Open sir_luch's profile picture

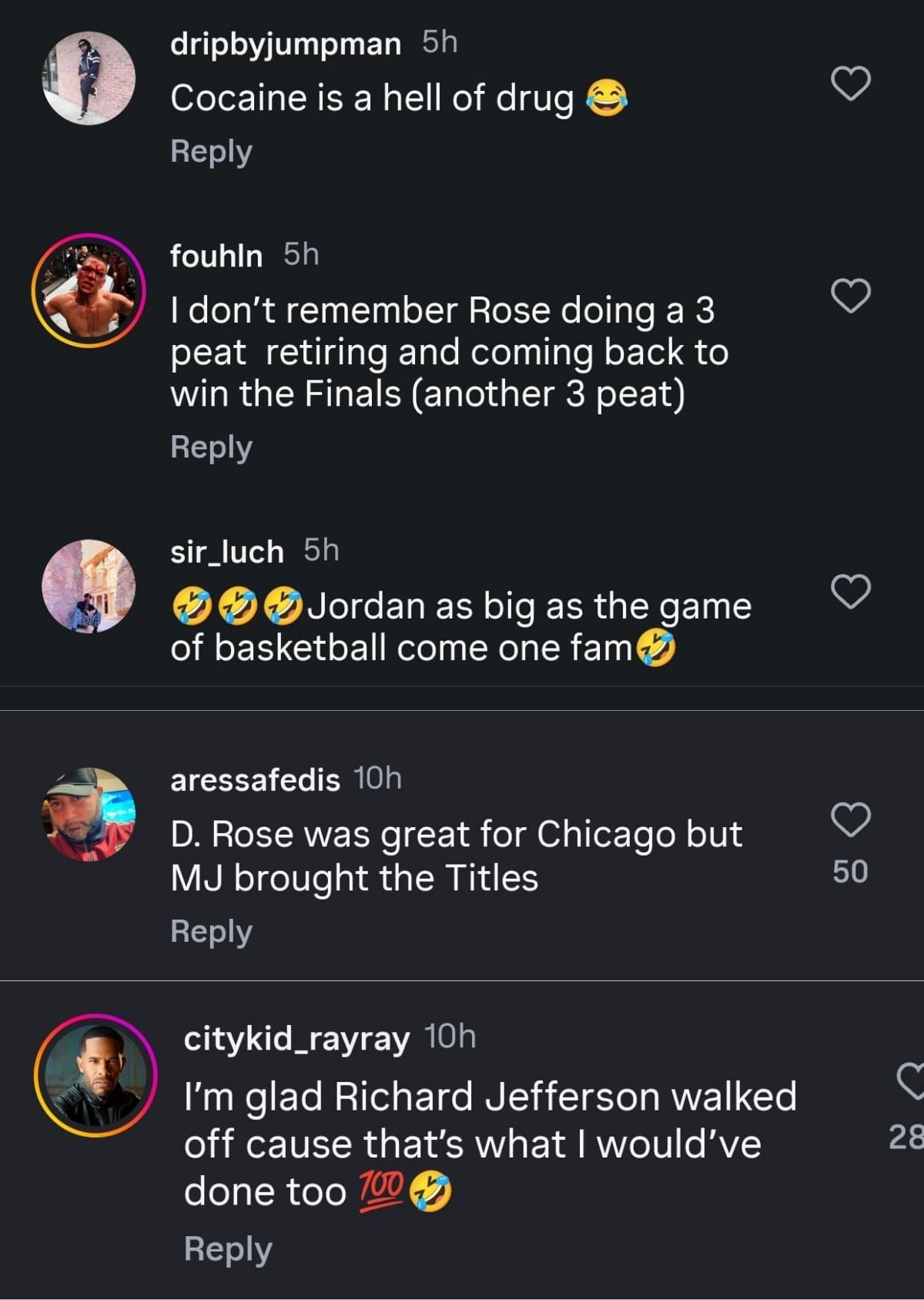pyautogui.click(x=89, y=585)
